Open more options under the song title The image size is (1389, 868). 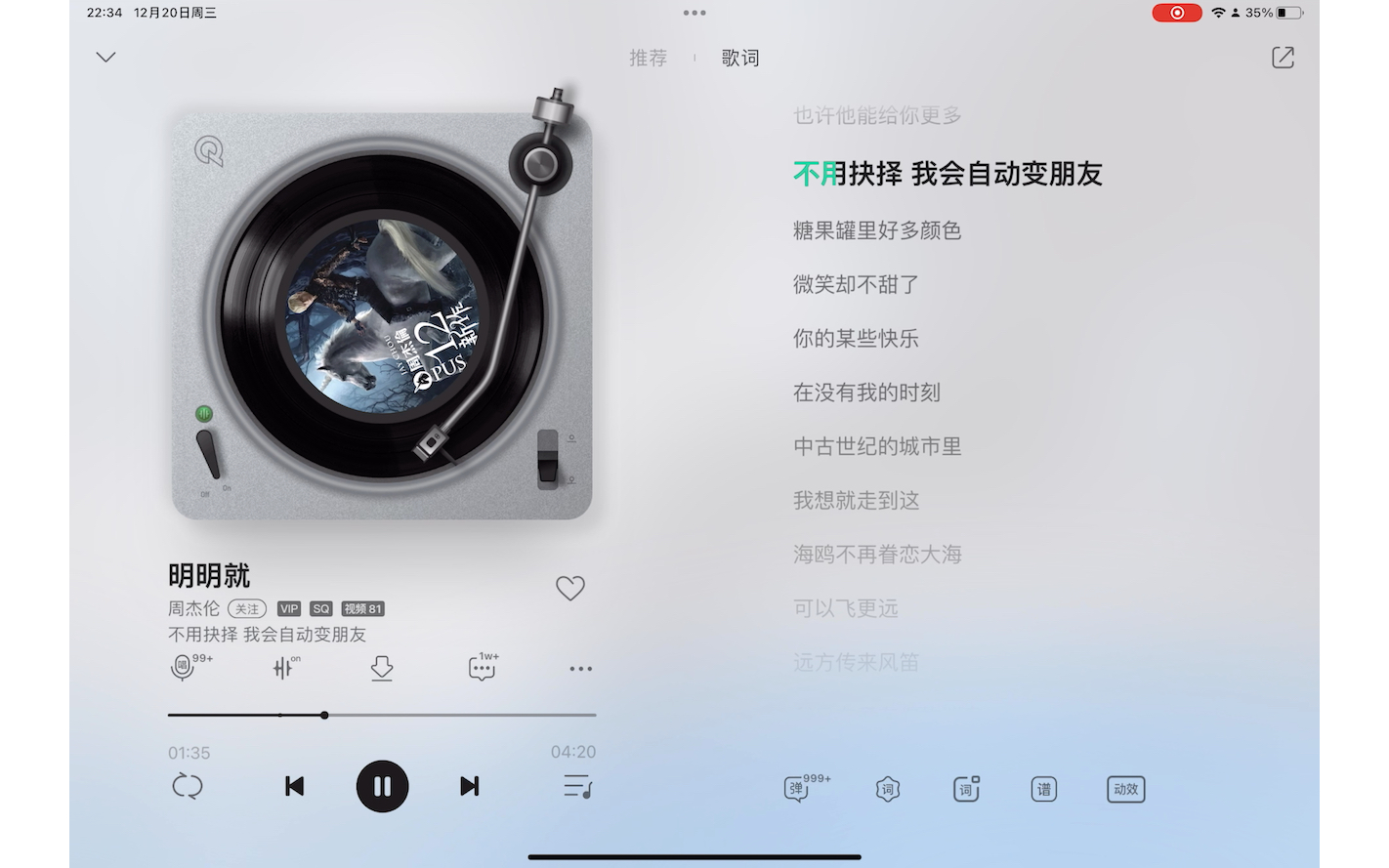(580, 669)
